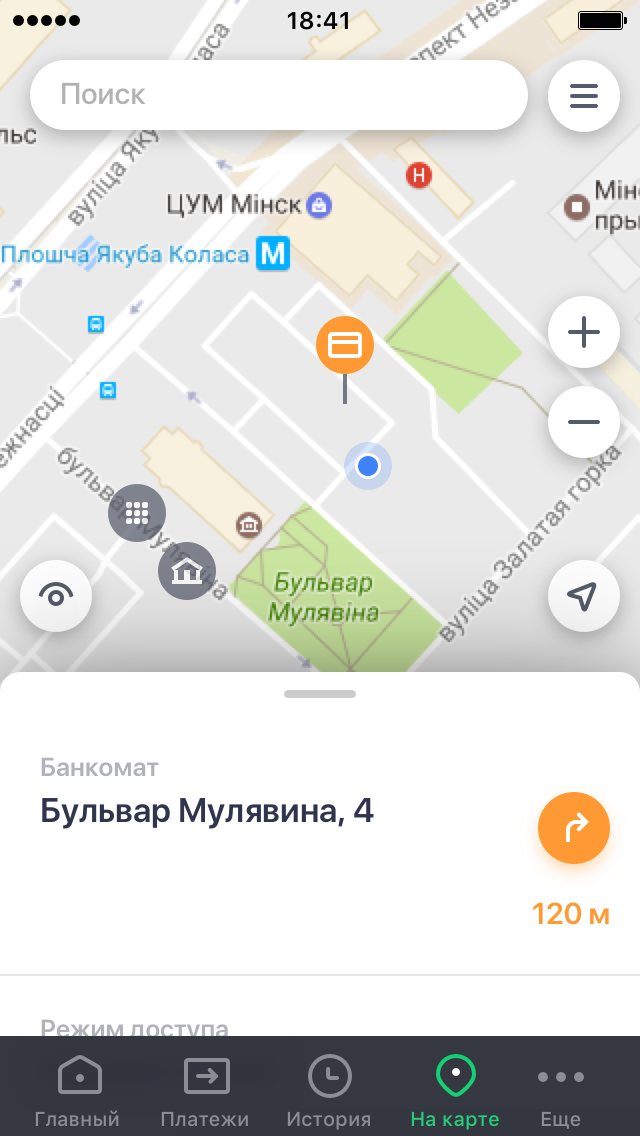
Task: Select the orange ATM pin marker
Action: pos(345,346)
